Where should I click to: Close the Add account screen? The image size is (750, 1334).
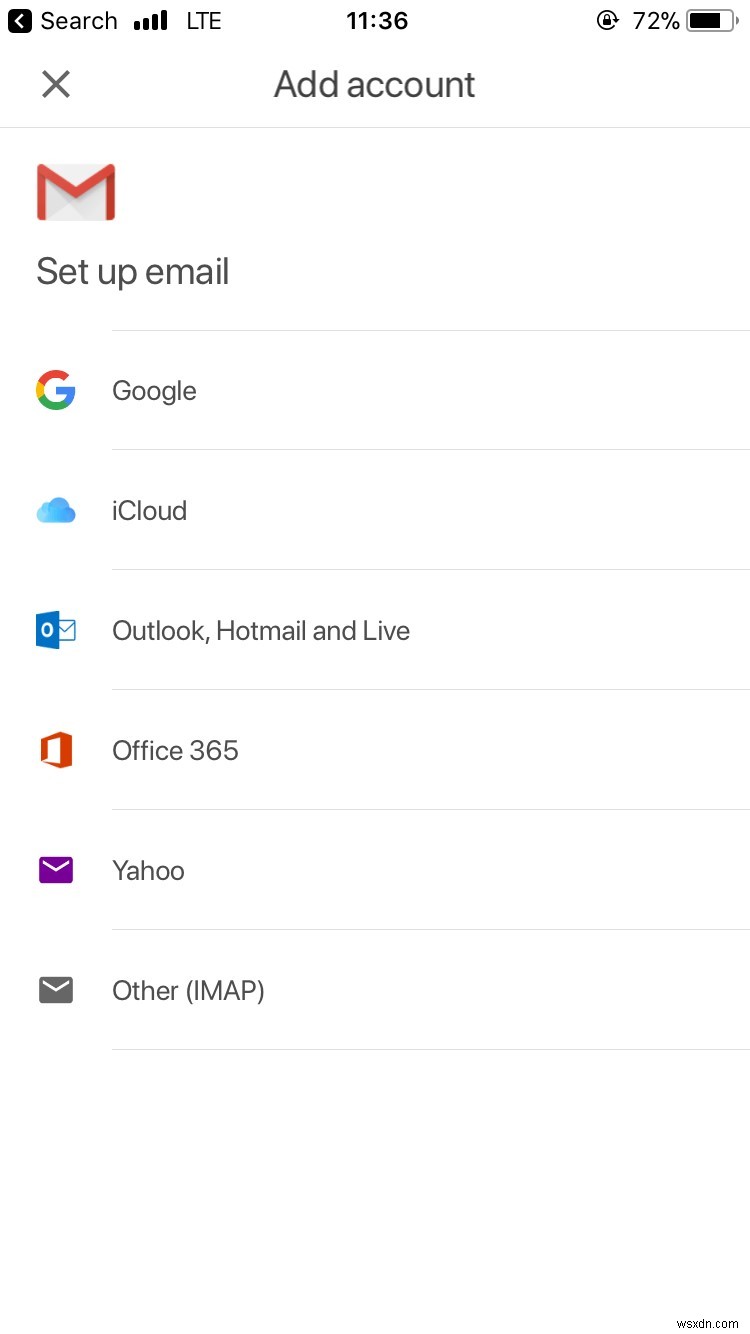coord(55,84)
